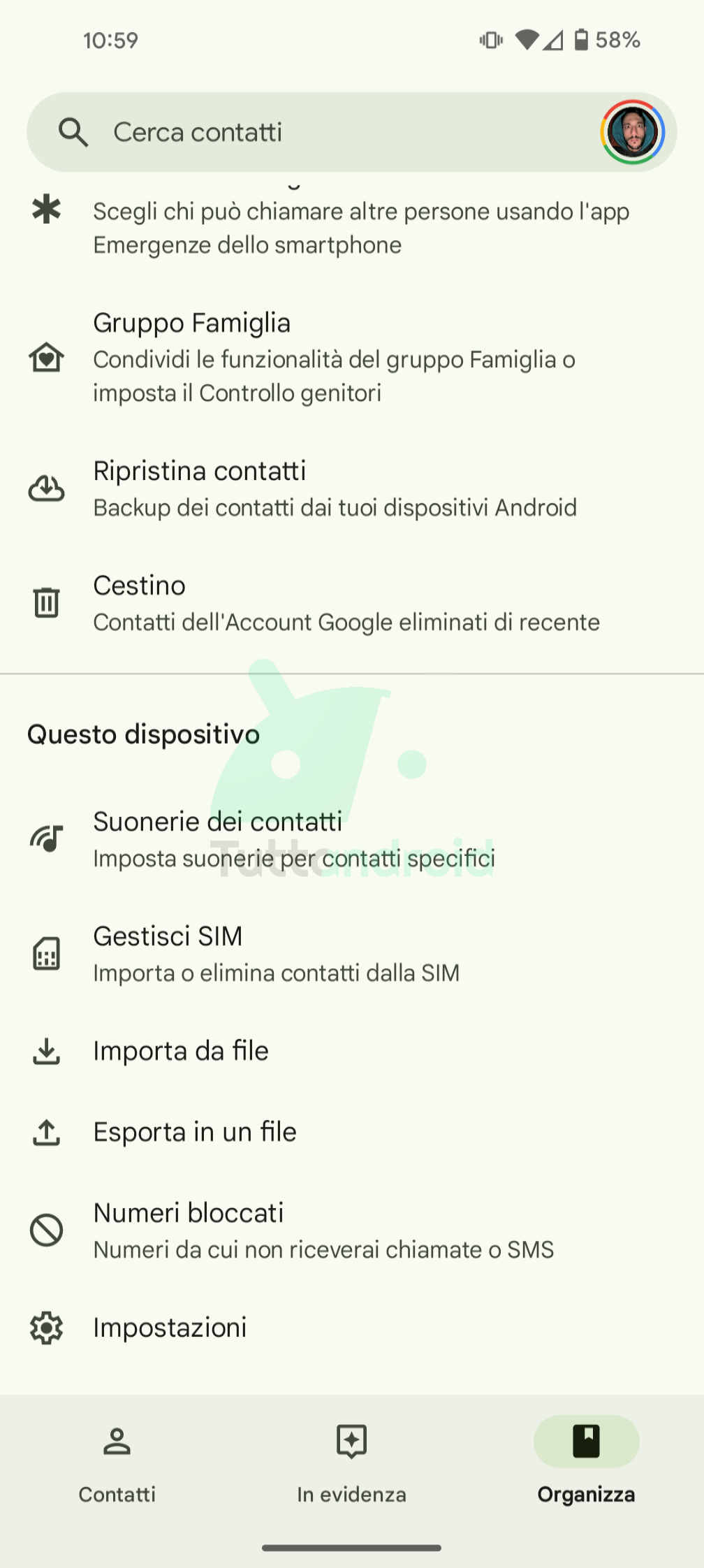The width and height of the screenshot is (704, 1568).
Task: Open Ripristina contatti
Action: (352, 488)
